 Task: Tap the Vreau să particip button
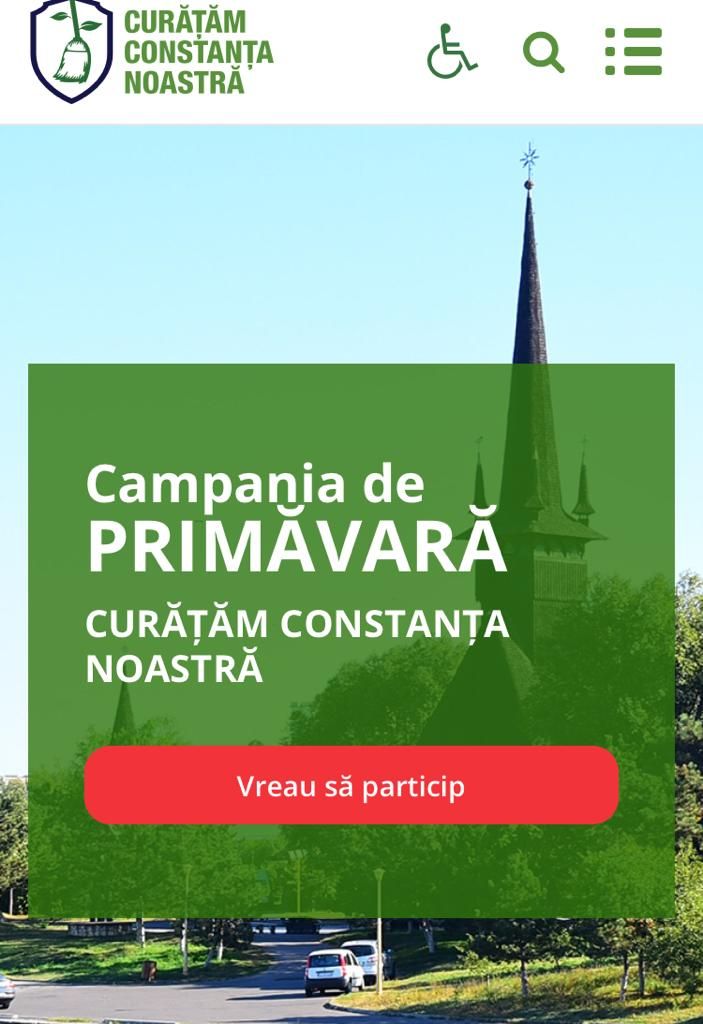(351, 786)
